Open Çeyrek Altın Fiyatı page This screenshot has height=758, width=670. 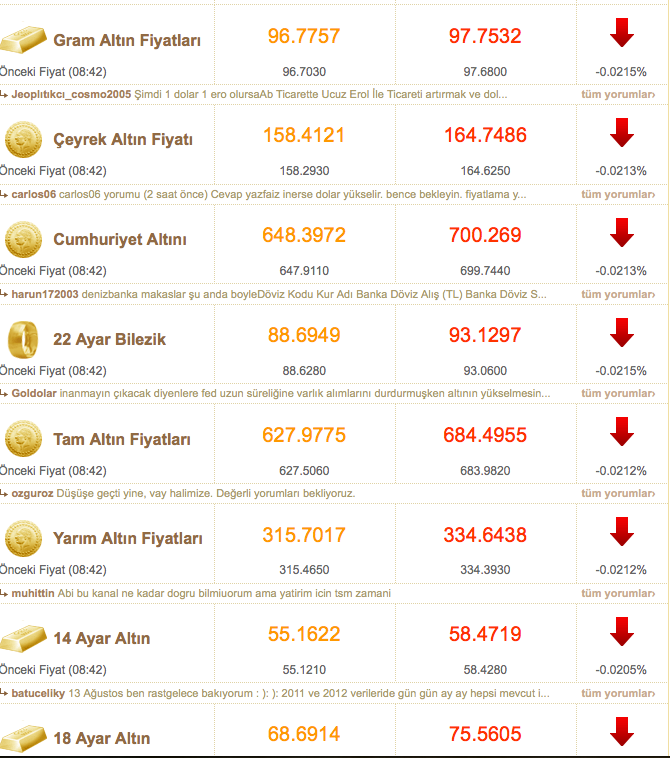(123, 140)
